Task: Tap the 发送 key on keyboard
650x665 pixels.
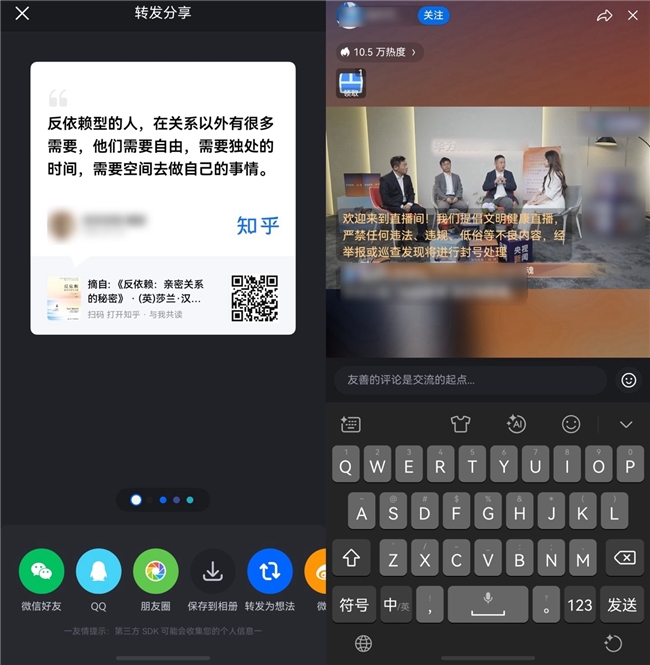Action: pyautogui.click(x=622, y=605)
